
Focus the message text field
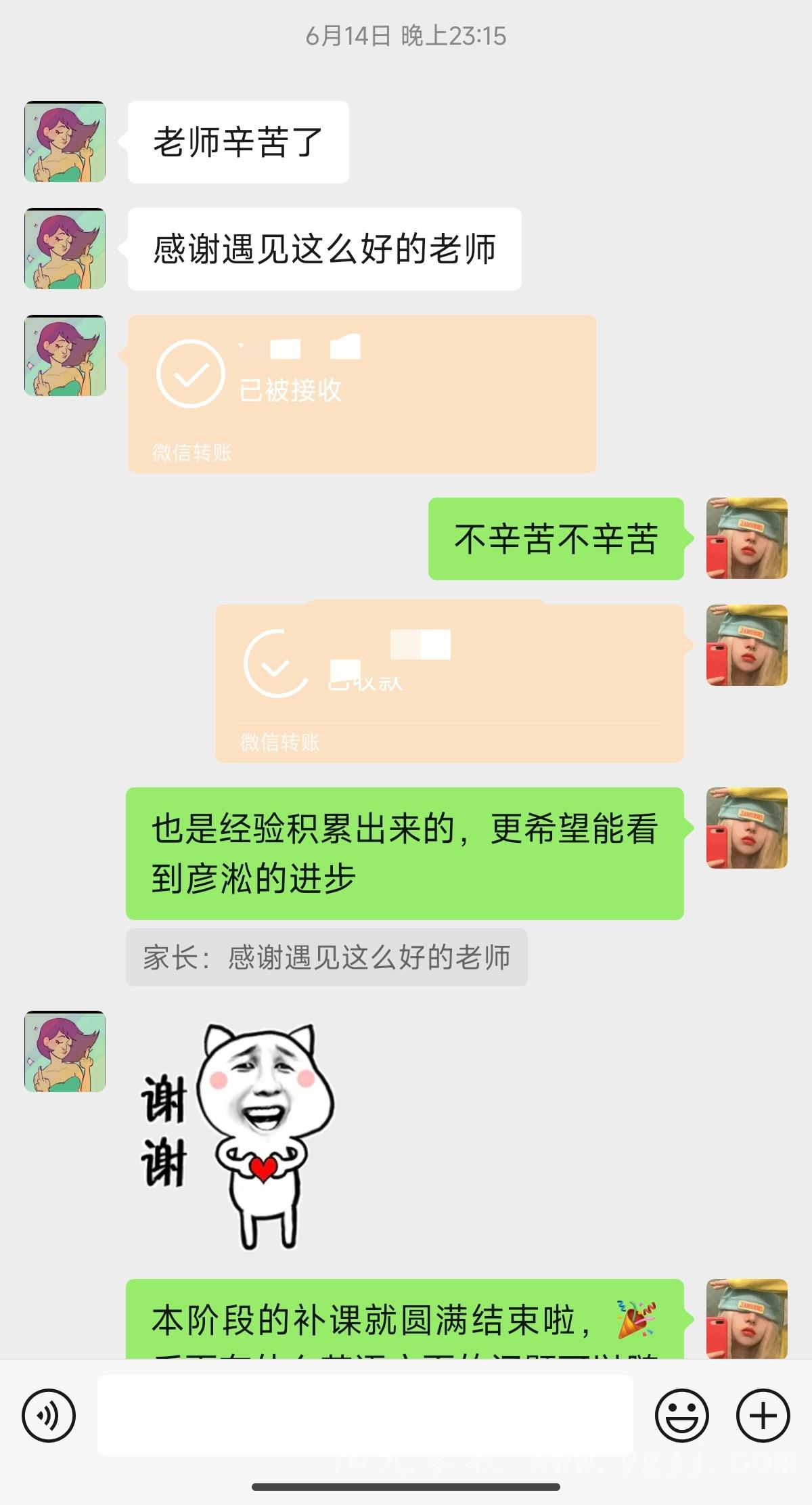coord(365,1415)
